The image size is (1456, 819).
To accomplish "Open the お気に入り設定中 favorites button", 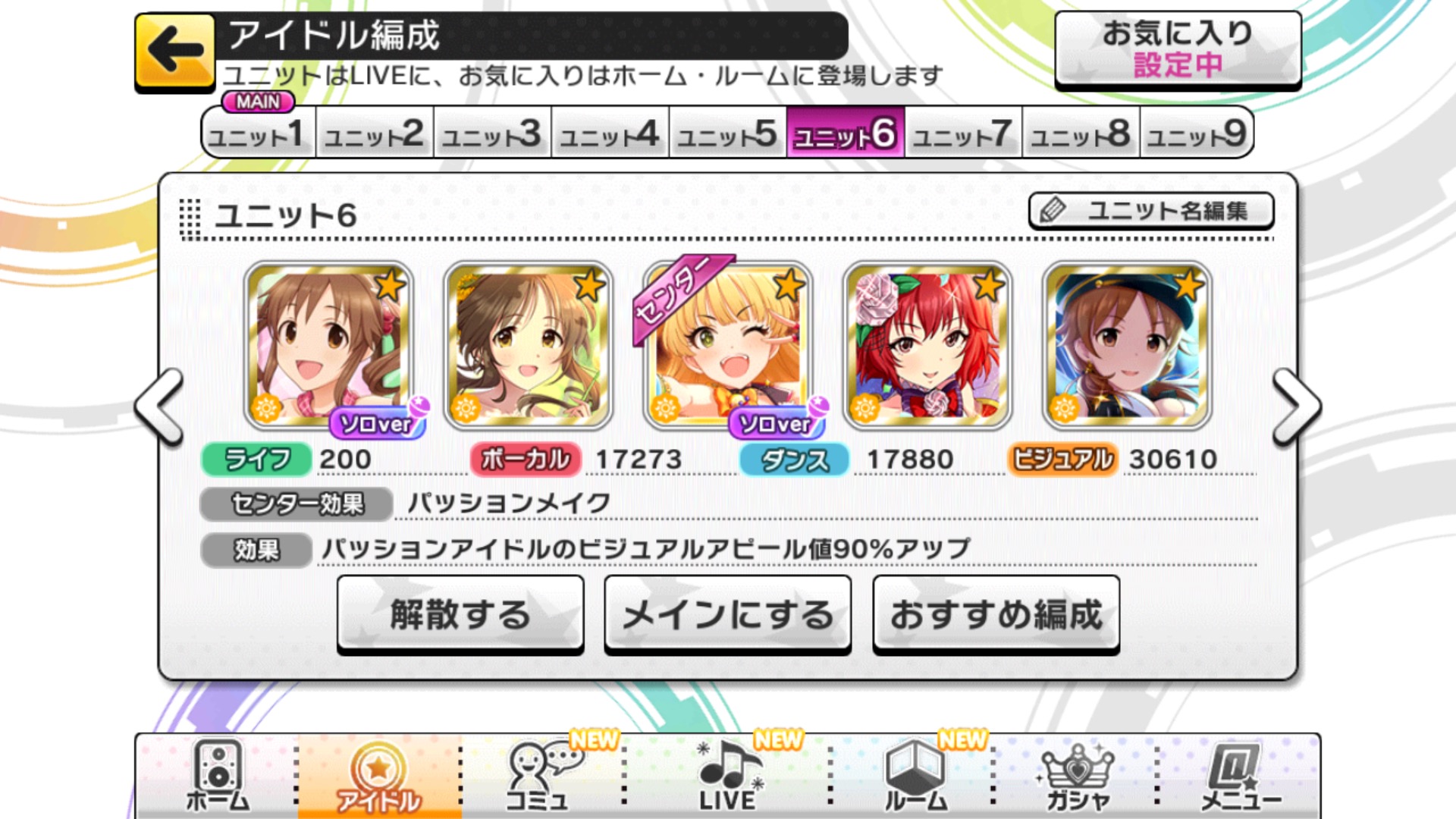I will 1177,49.
